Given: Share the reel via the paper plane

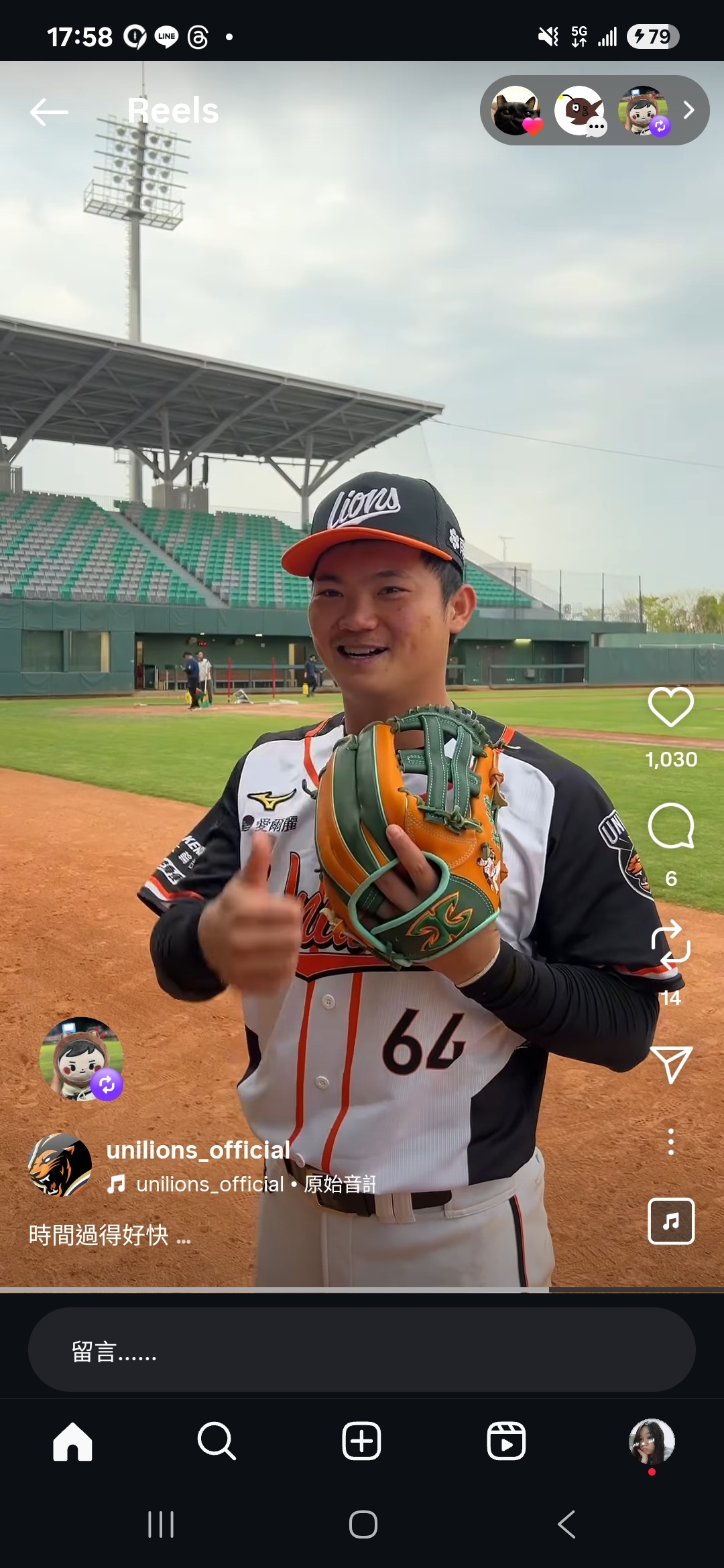Looking at the screenshot, I should 670,1064.
